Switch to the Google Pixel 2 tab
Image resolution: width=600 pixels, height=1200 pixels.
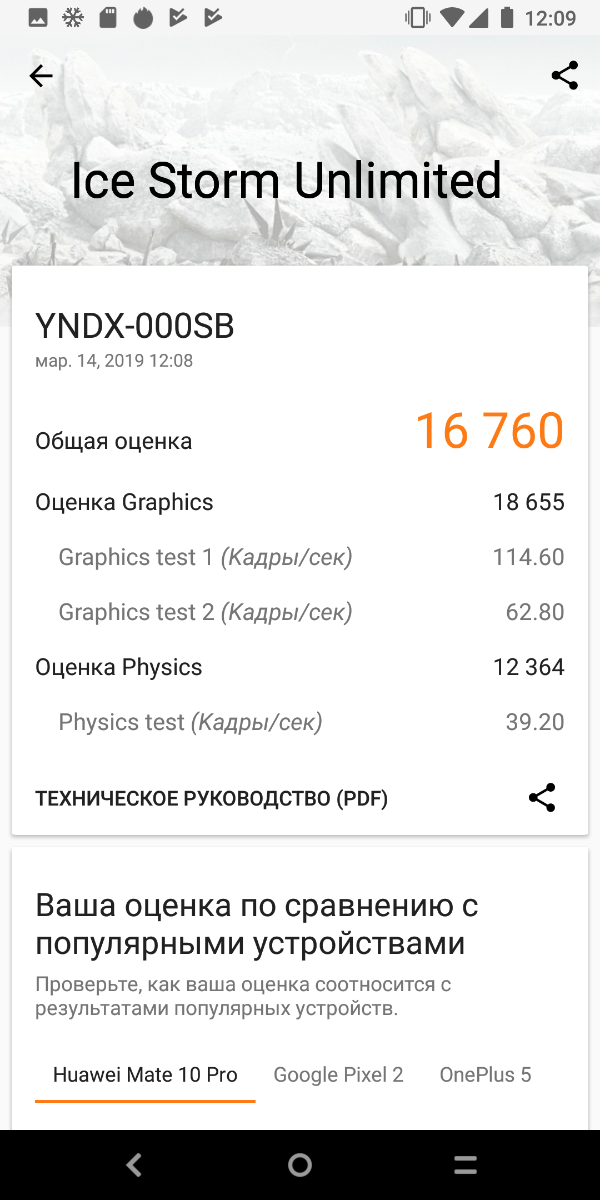(338, 1075)
